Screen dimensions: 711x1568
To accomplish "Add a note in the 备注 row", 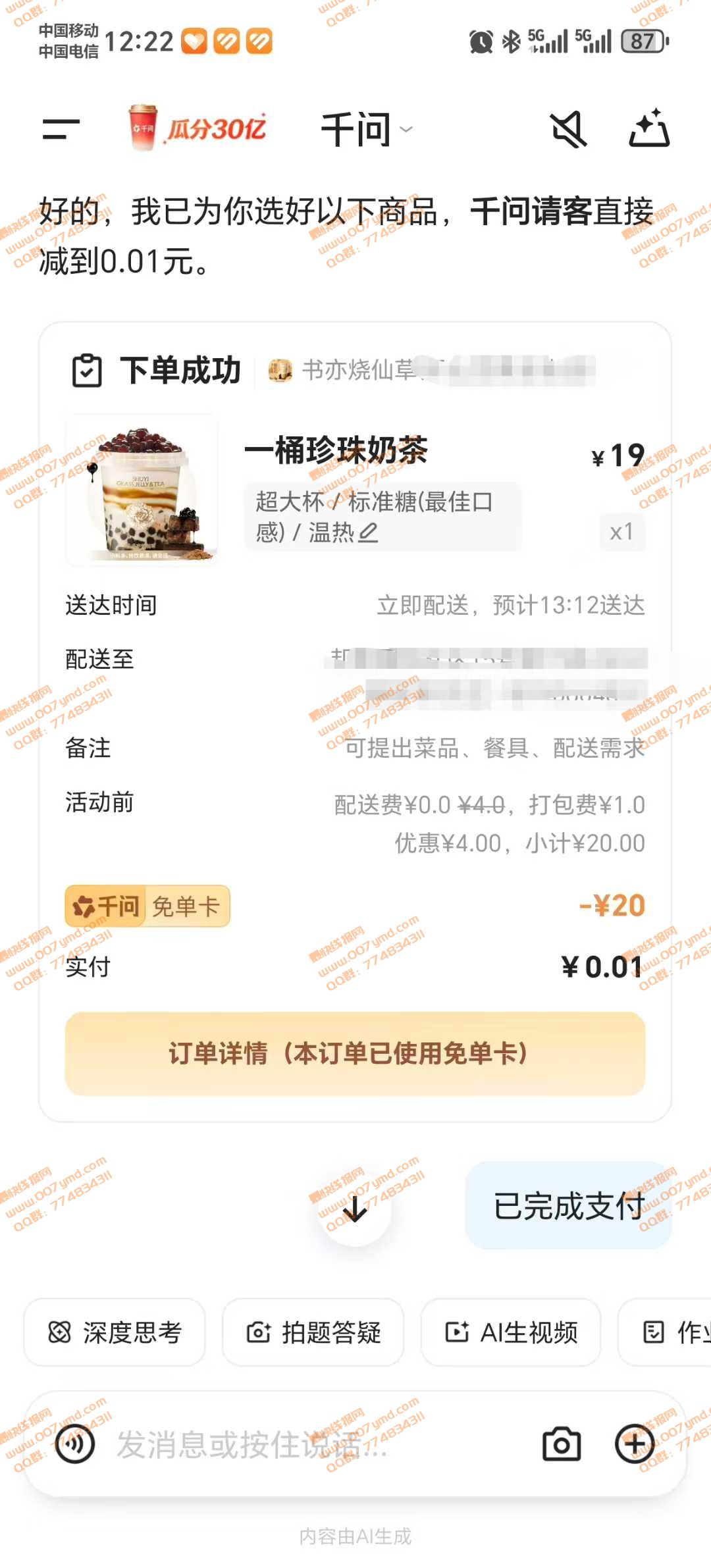I will tap(494, 748).
